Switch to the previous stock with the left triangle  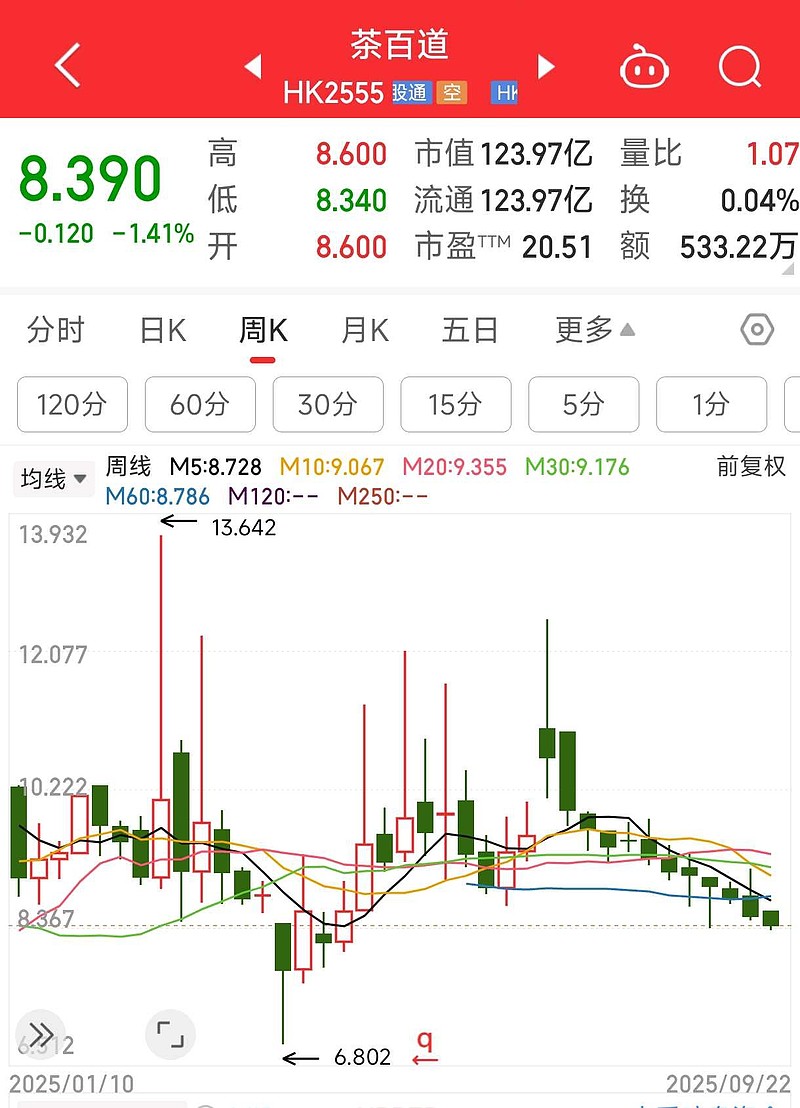tap(254, 66)
